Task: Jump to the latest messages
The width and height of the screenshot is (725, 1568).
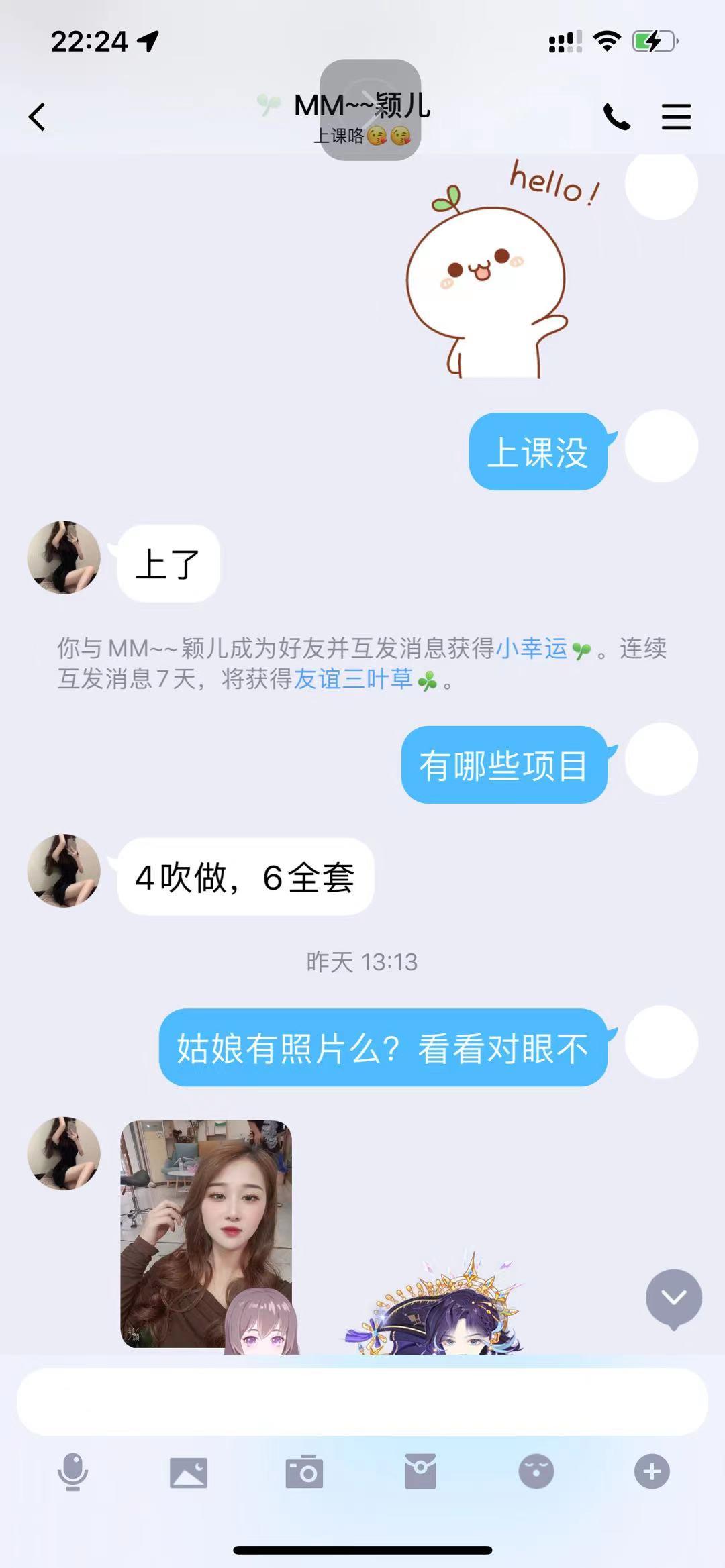Action: click(673, 1298)
